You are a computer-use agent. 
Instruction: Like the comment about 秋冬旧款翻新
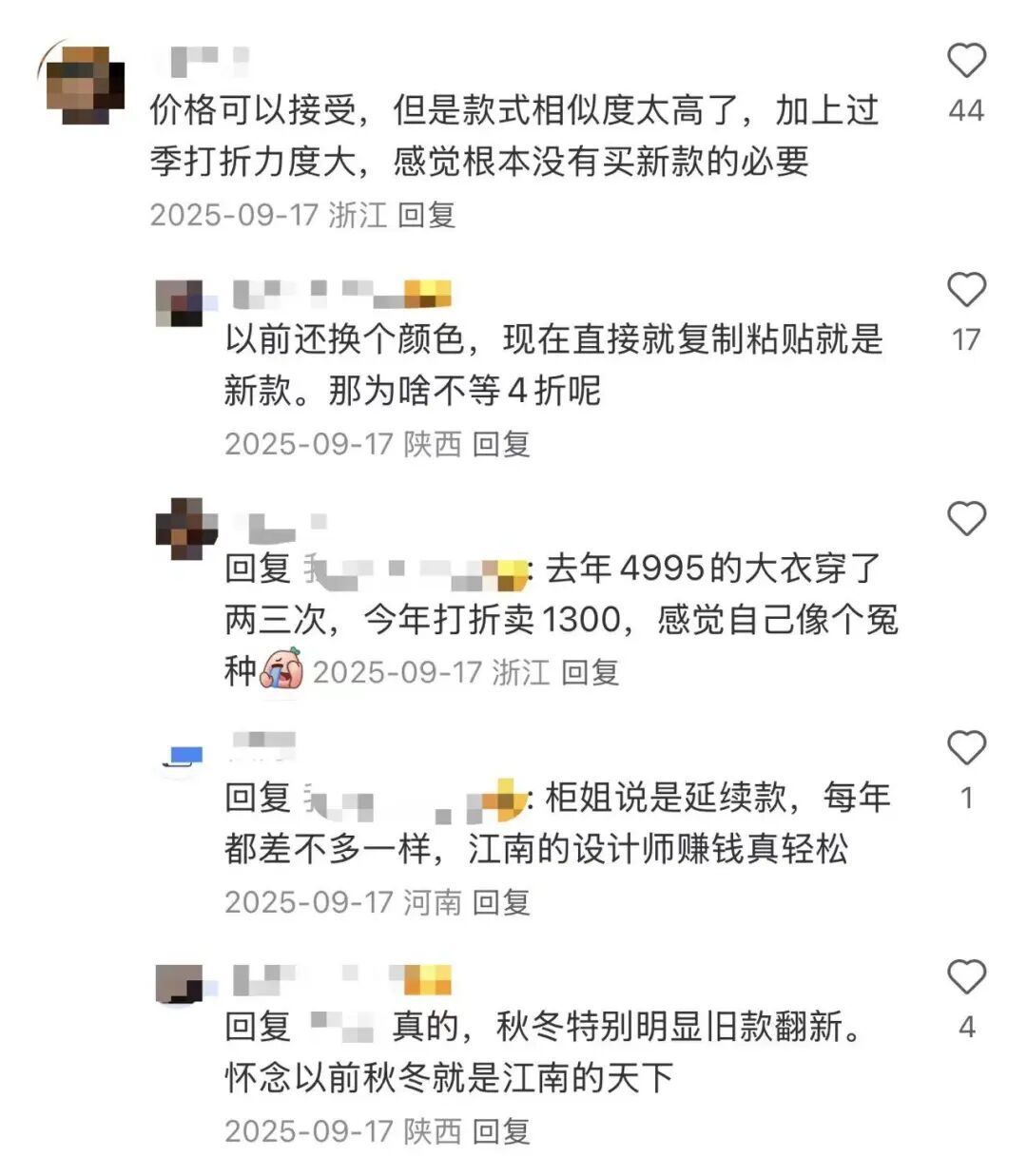pyautogui.click(x=966, y=977)
